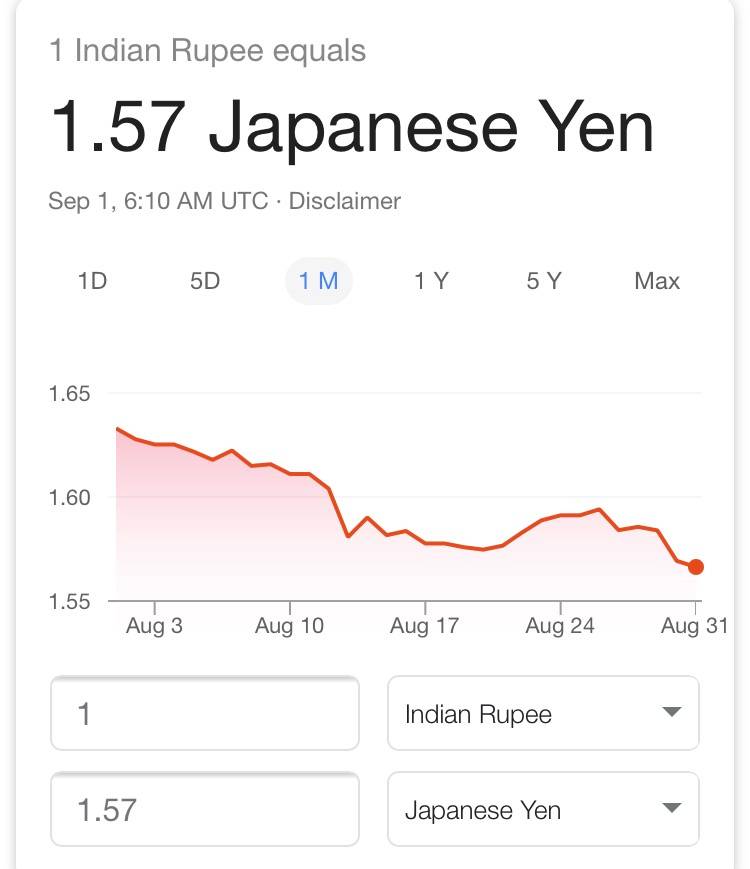The width and height of the screenshot is (750, 869).
Task: View the 5Y chart range
Action: [544, 282]
